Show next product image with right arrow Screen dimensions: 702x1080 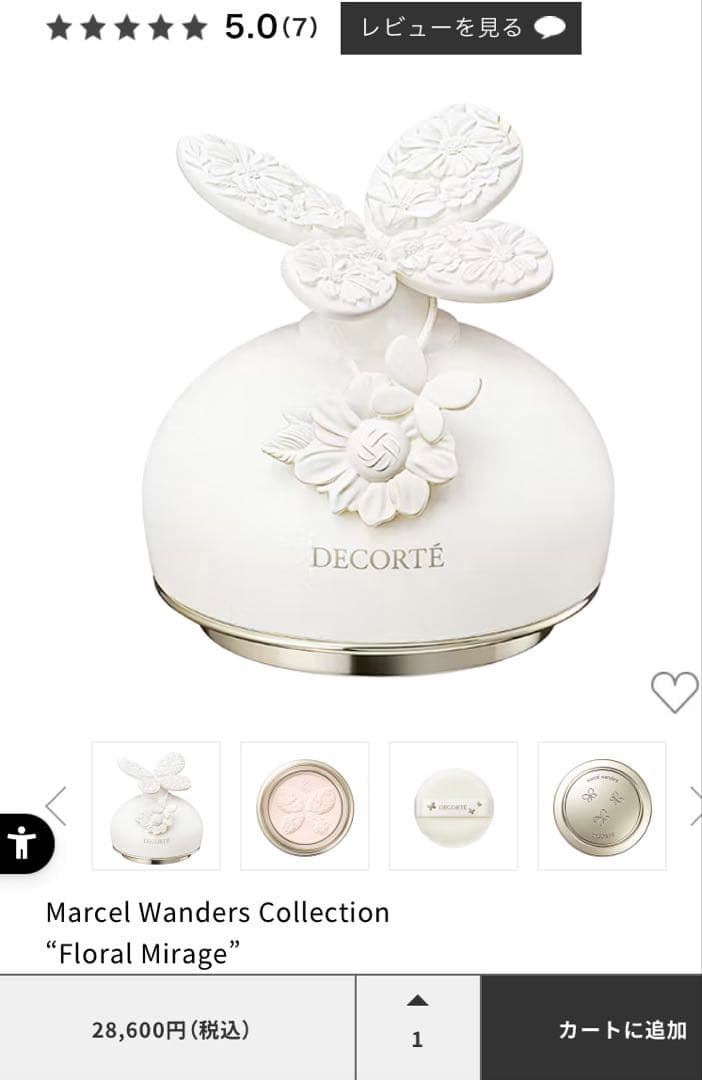[x=694, y=806]
